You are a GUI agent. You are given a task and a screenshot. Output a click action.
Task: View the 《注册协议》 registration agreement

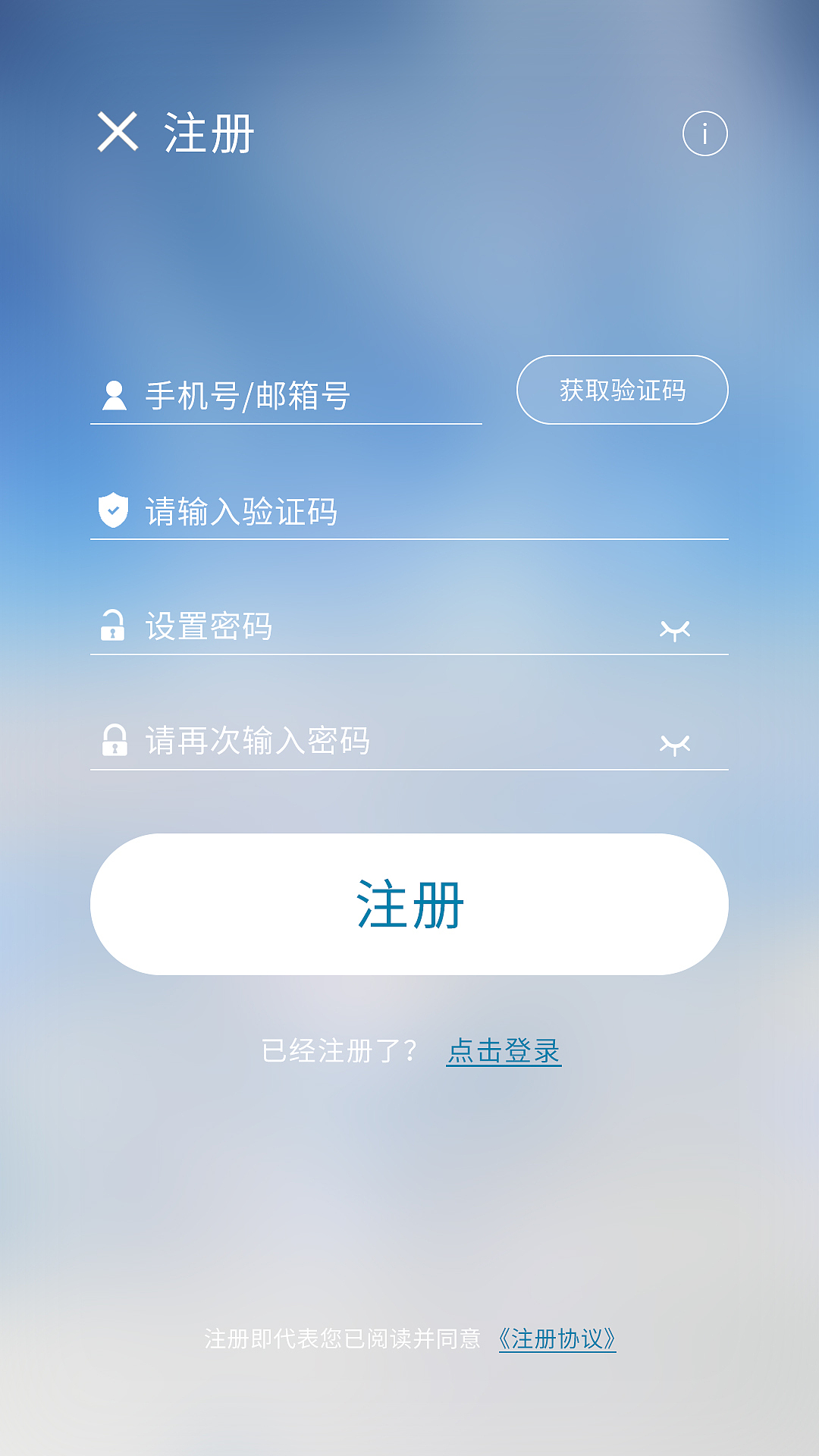pos(557,1337)
